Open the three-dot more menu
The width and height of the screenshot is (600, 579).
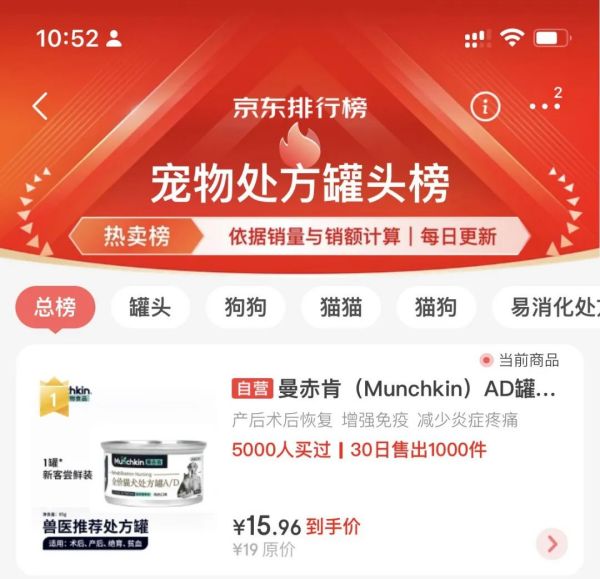click(x=545, y=106)
